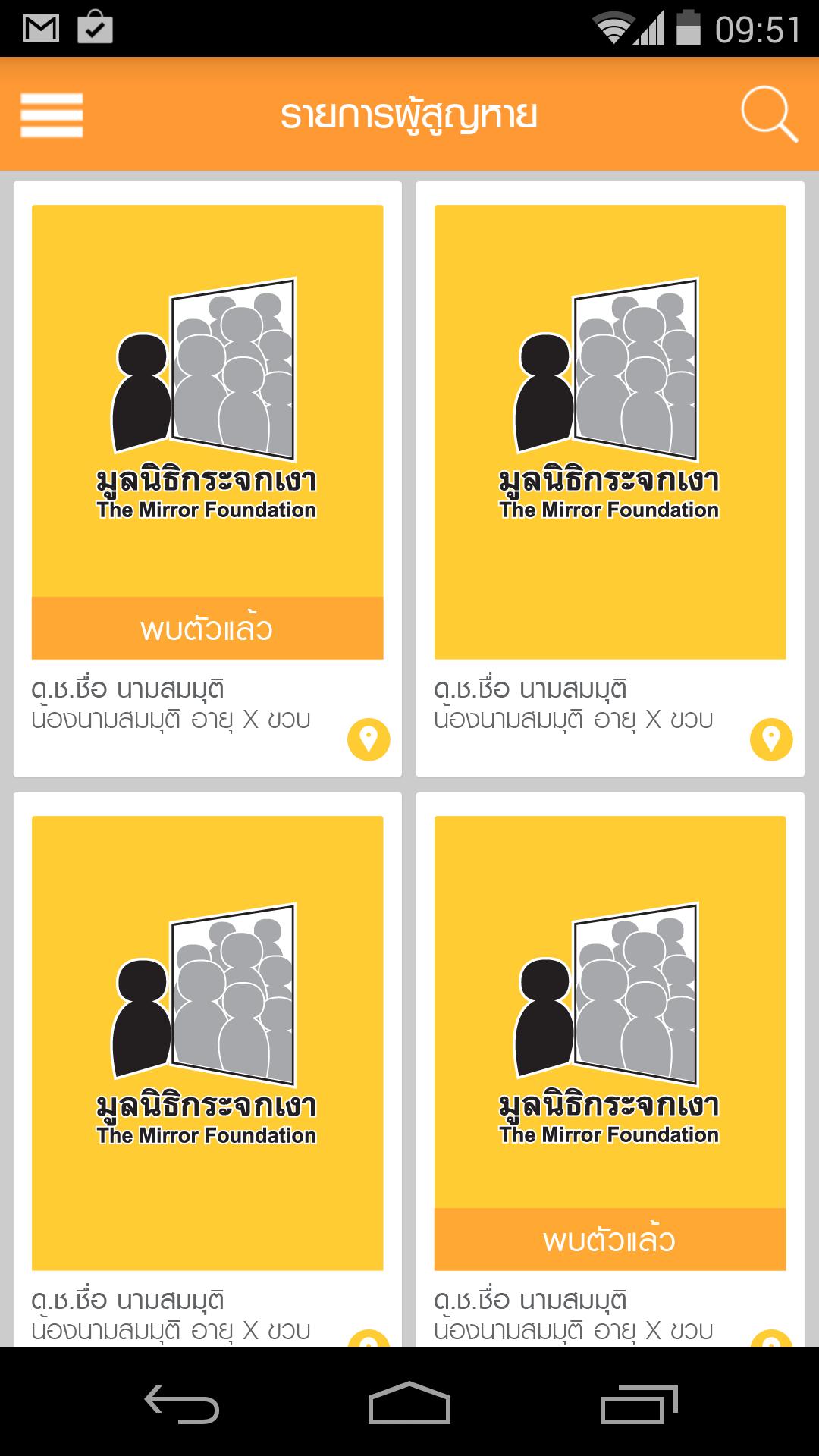Show location pin on the first card
This screenshot has height=1456, width=819.
tap(369, 739)
